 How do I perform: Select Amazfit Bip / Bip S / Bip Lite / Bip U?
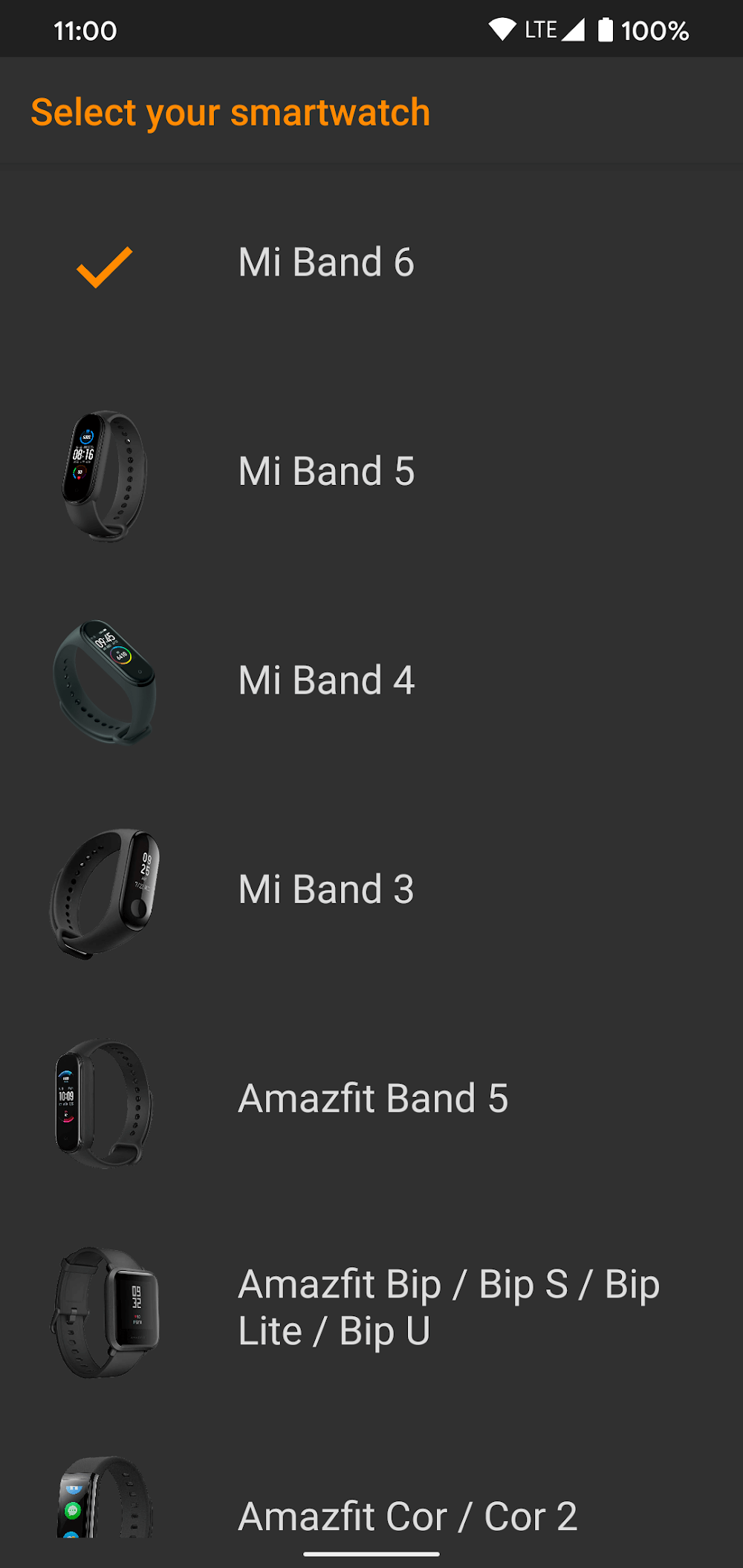448,1307
